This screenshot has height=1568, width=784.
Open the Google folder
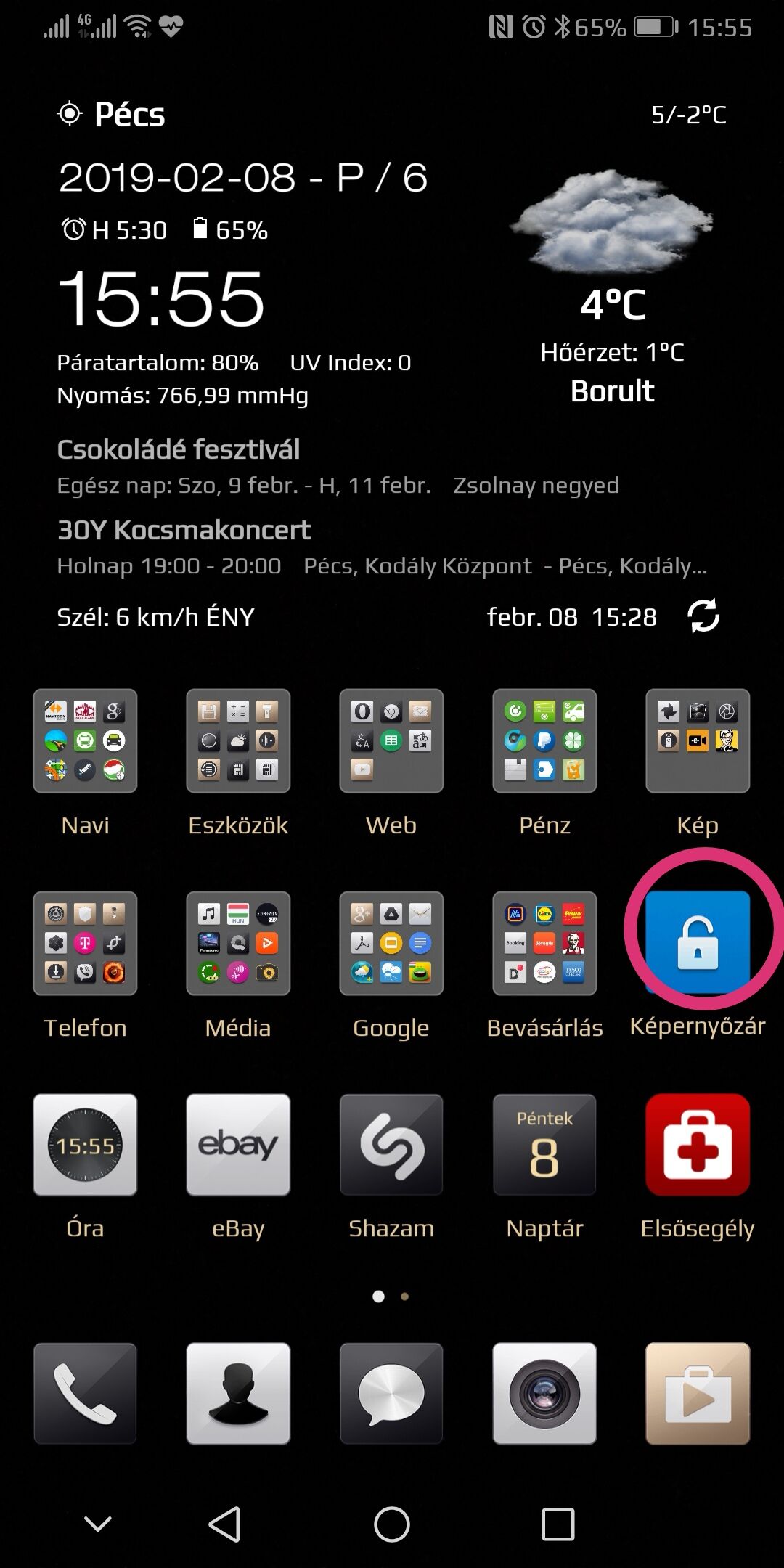(391, 943)
